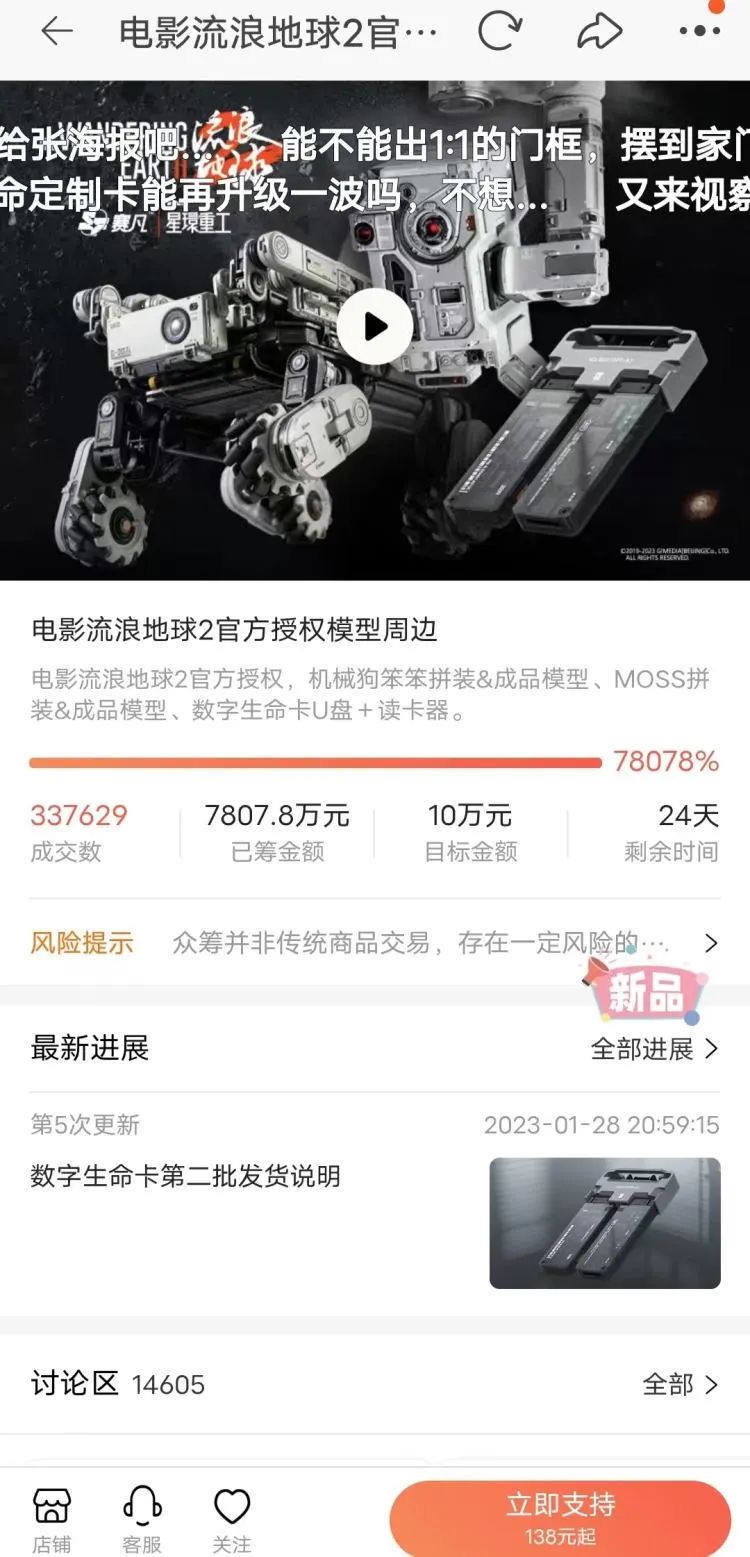Visit the 店铺 store page

tap(51, 1519)
